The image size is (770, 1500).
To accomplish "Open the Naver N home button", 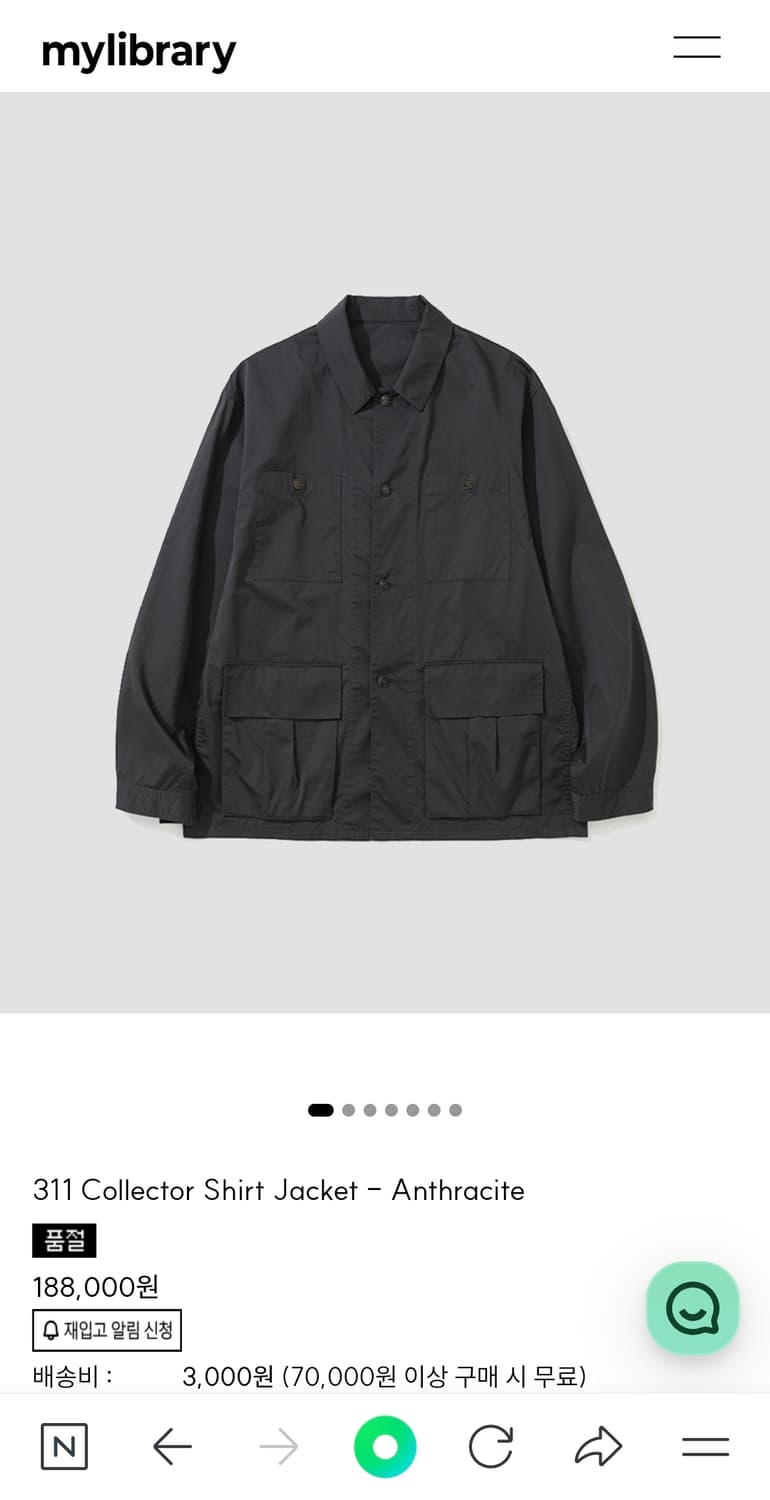I will coord(64,1446).
